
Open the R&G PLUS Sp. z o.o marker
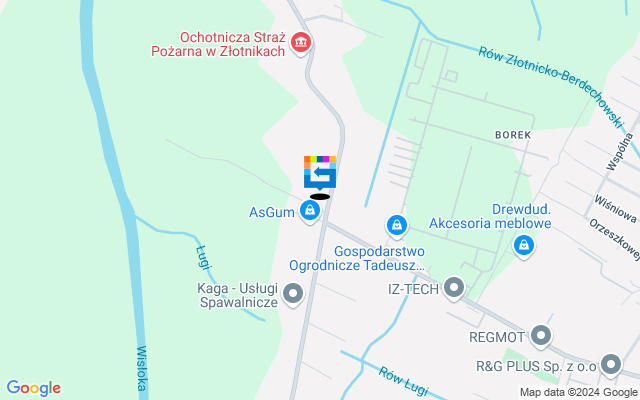coord(609,365)
